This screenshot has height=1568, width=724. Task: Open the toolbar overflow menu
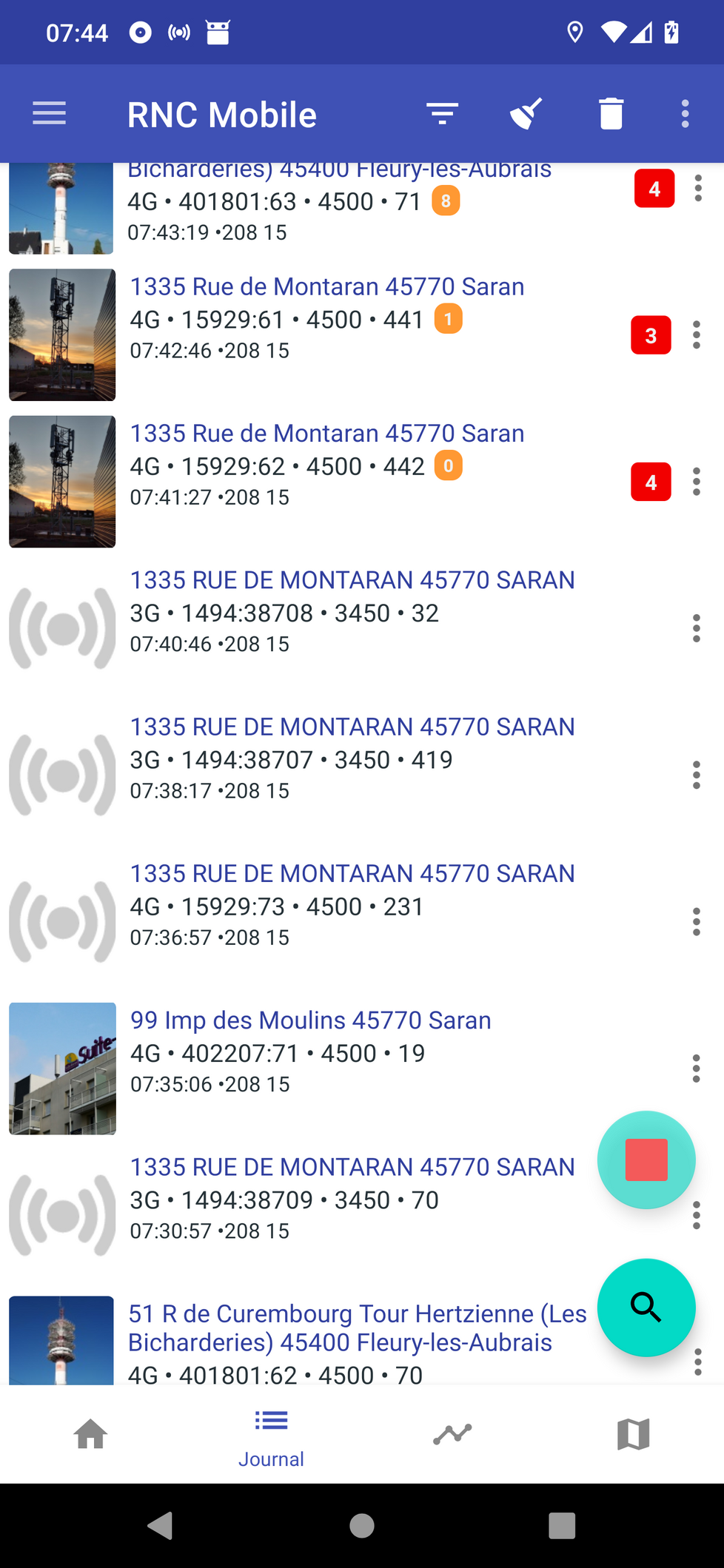click(686, 114)
